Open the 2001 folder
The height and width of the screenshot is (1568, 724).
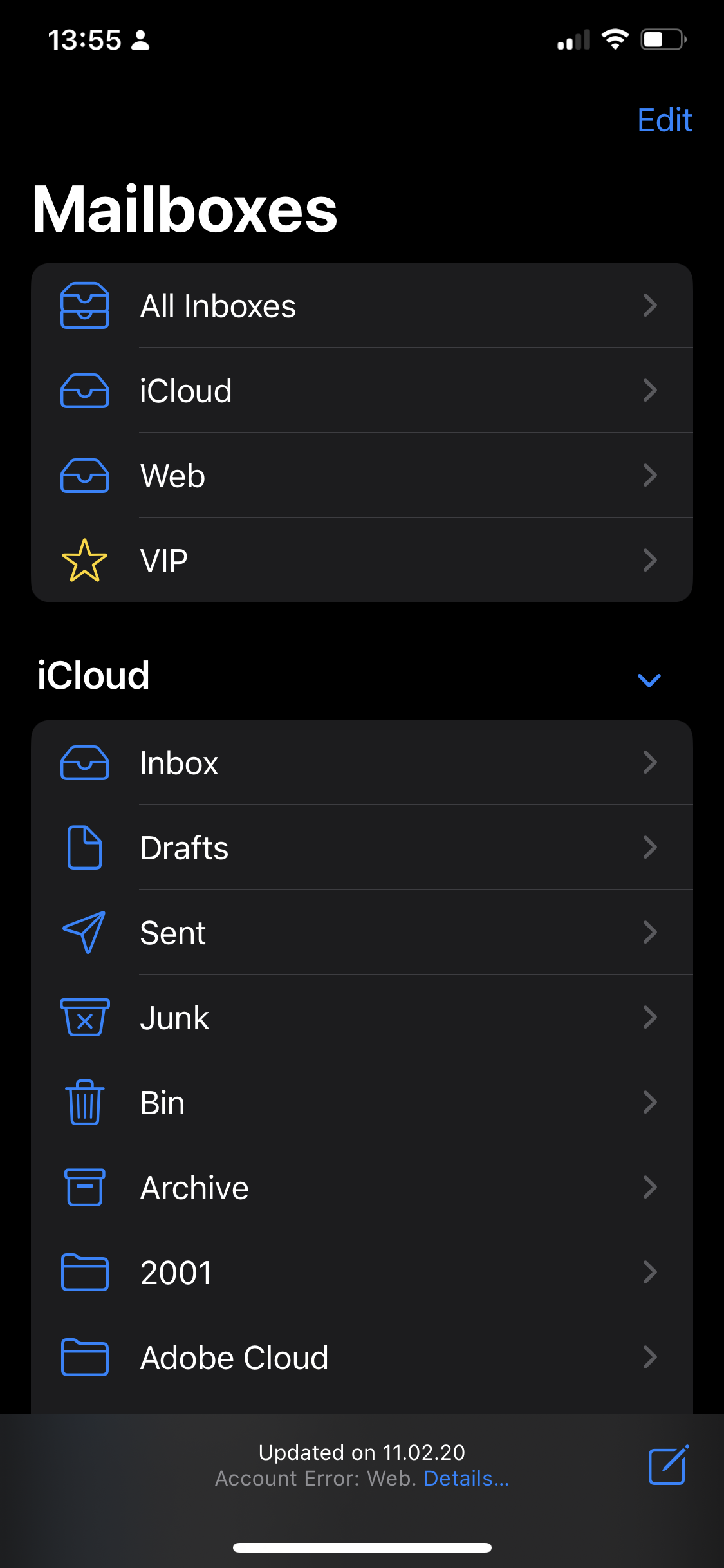(362, 1273)
